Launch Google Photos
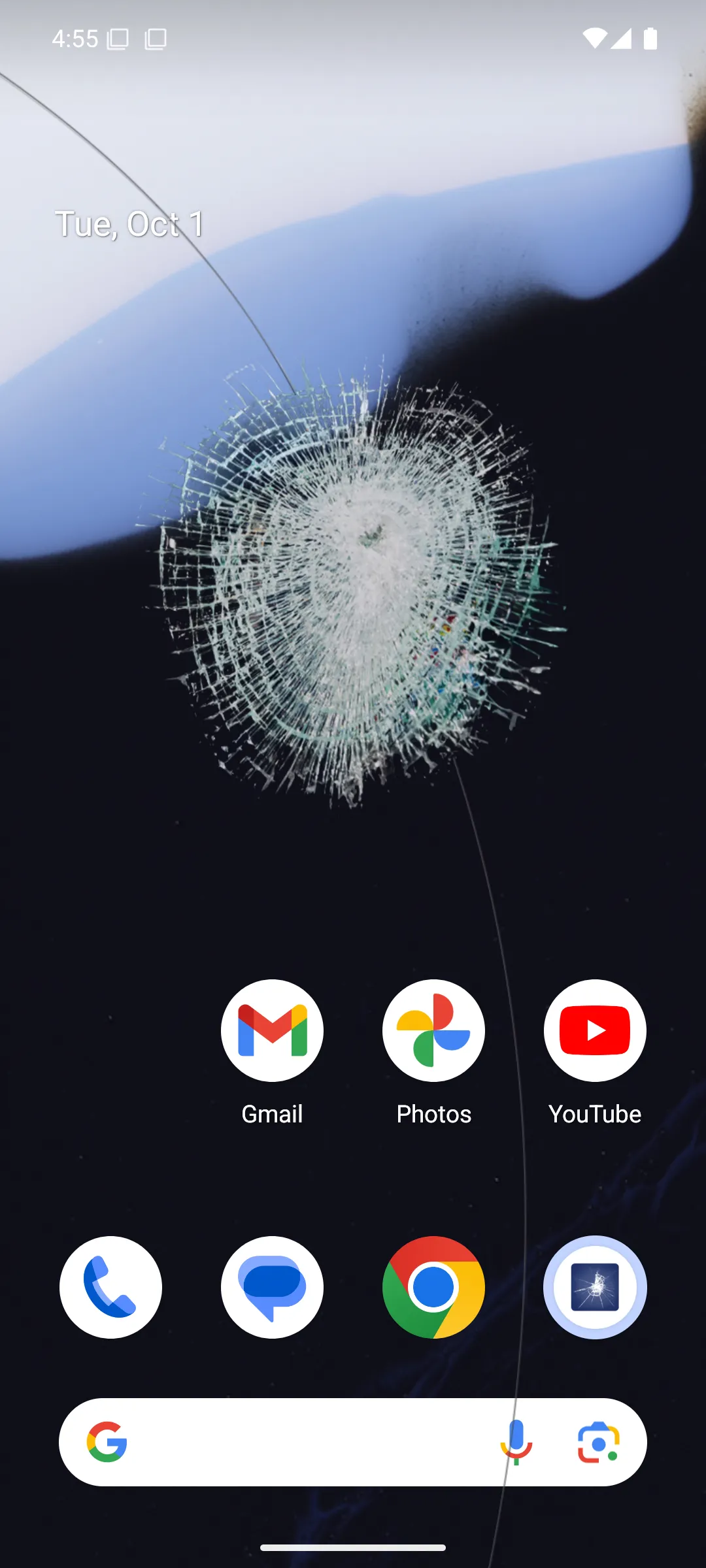 tap(433, 1030)
